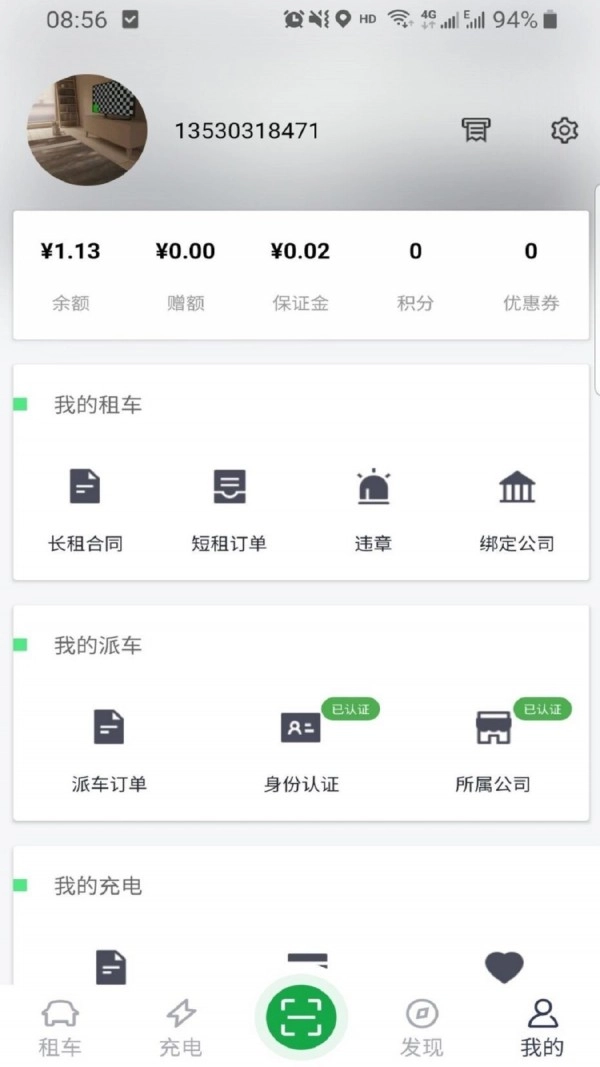Switch to the 租车 tab
This screenshot has height=1067, width=600.
tap(60, 1028)
